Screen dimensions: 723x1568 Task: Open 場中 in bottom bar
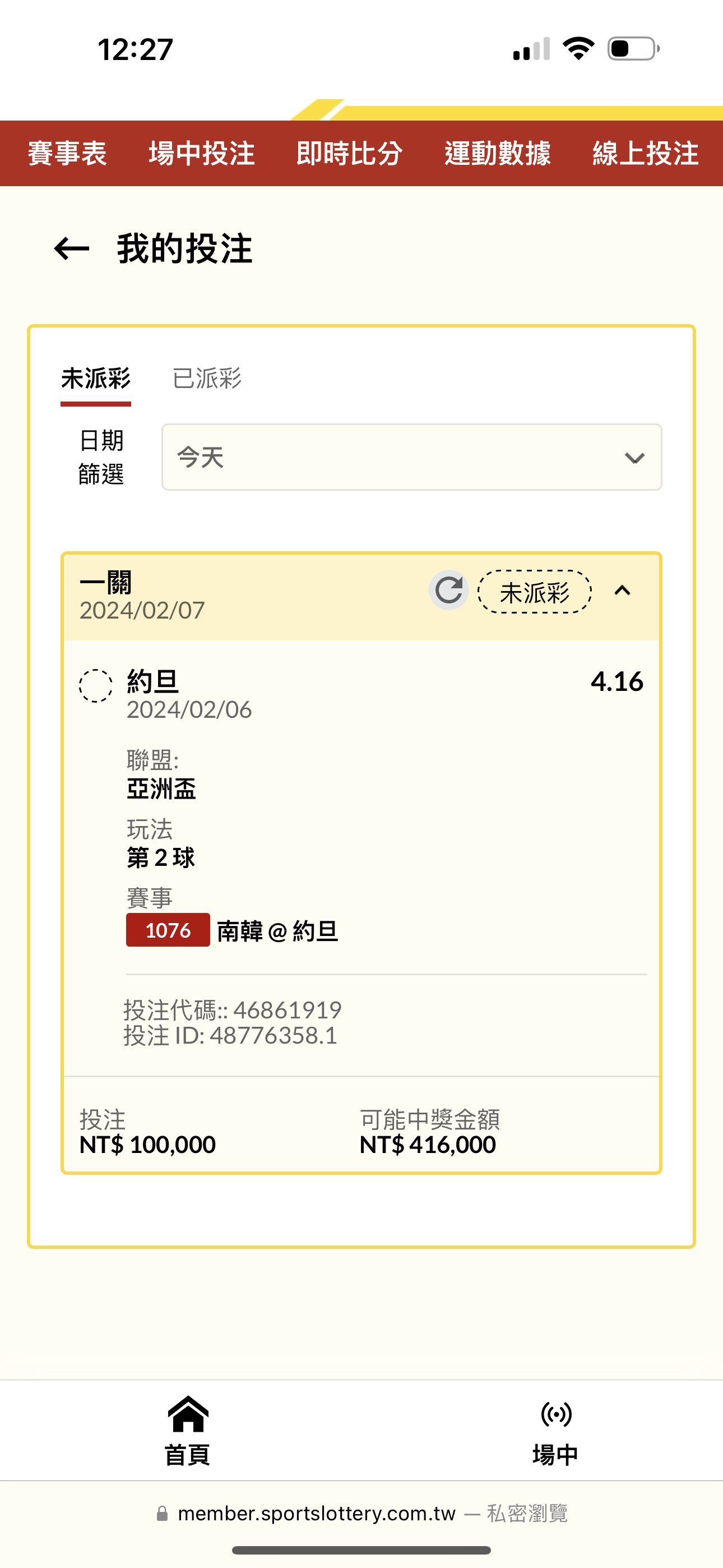(x=555, y=1431)
